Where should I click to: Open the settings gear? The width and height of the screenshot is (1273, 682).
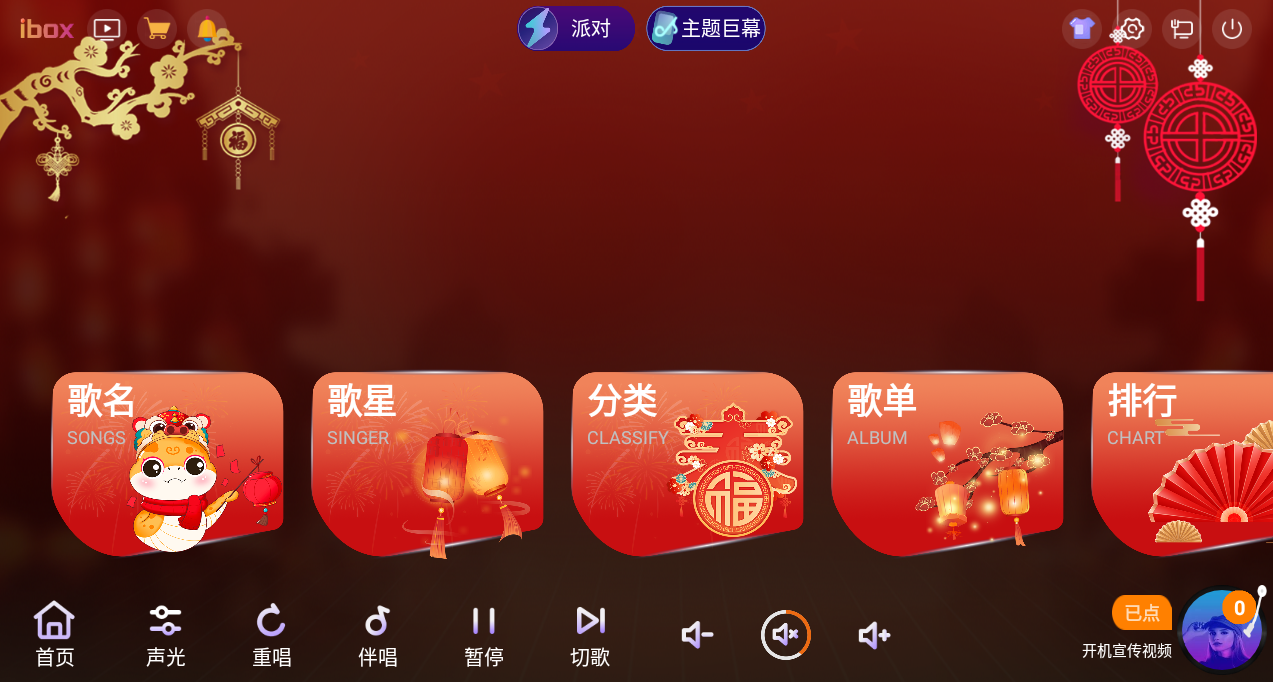pos(1132,28)
